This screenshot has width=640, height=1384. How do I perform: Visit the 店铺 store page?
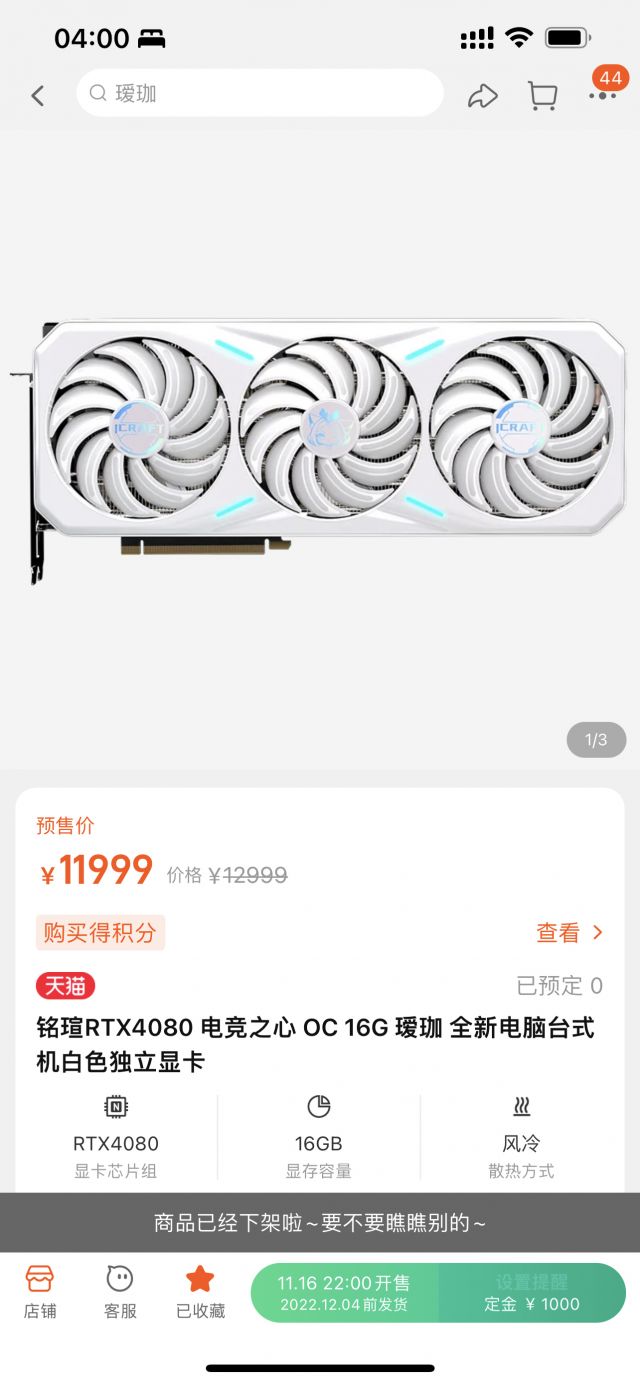[40, 1292]
